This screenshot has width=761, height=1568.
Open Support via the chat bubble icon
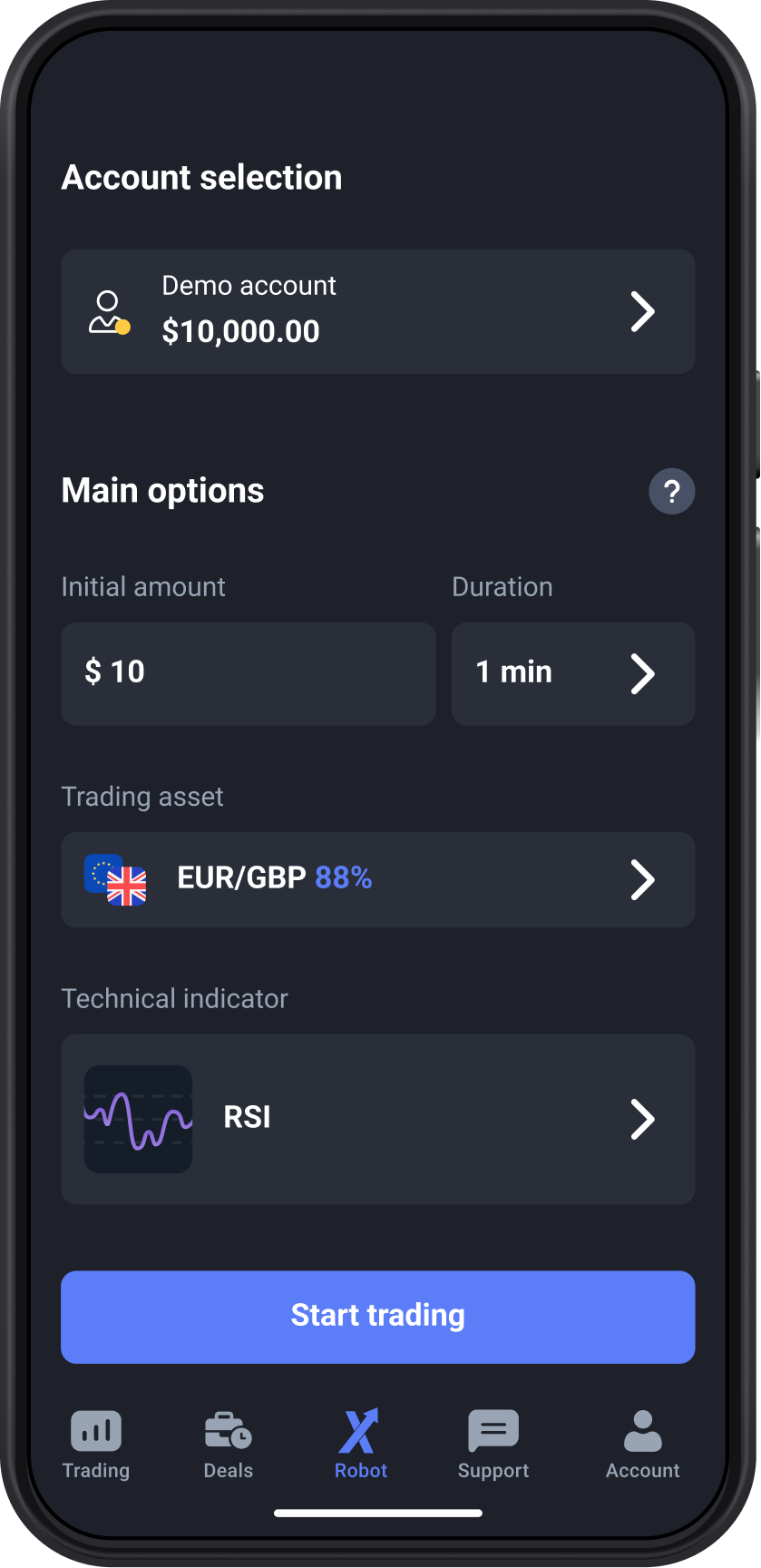point(493,1428)
